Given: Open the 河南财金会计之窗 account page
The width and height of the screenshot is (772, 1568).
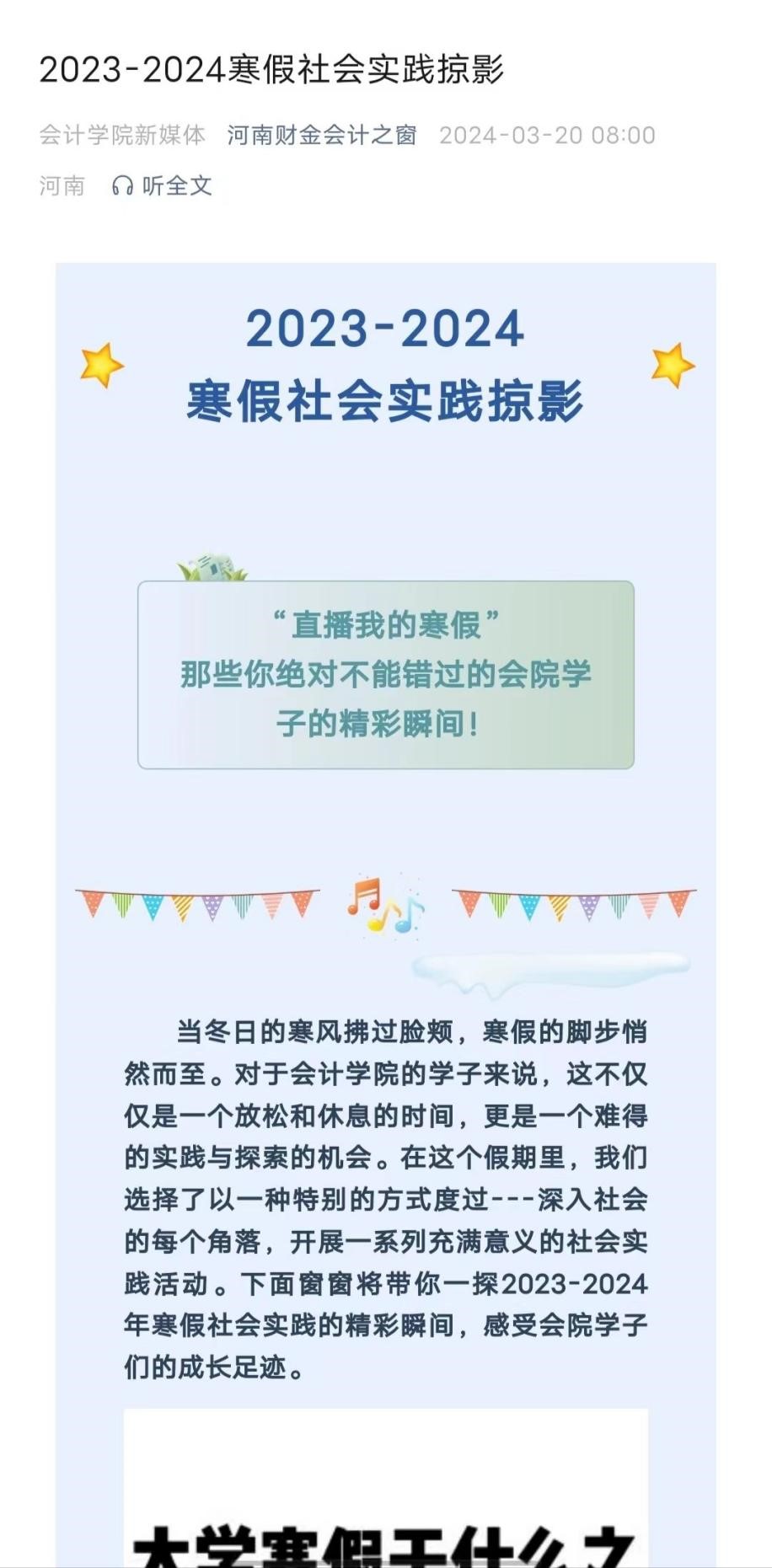Looking at the screenshot, I should click(322, 135).
